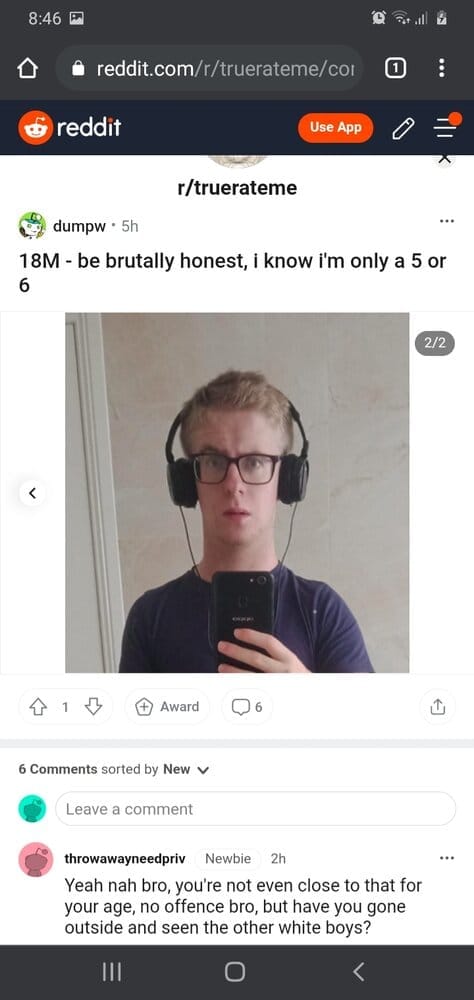Go to the previous photo in gallery
Screen dimensions: 474x1000
point(32,492)
